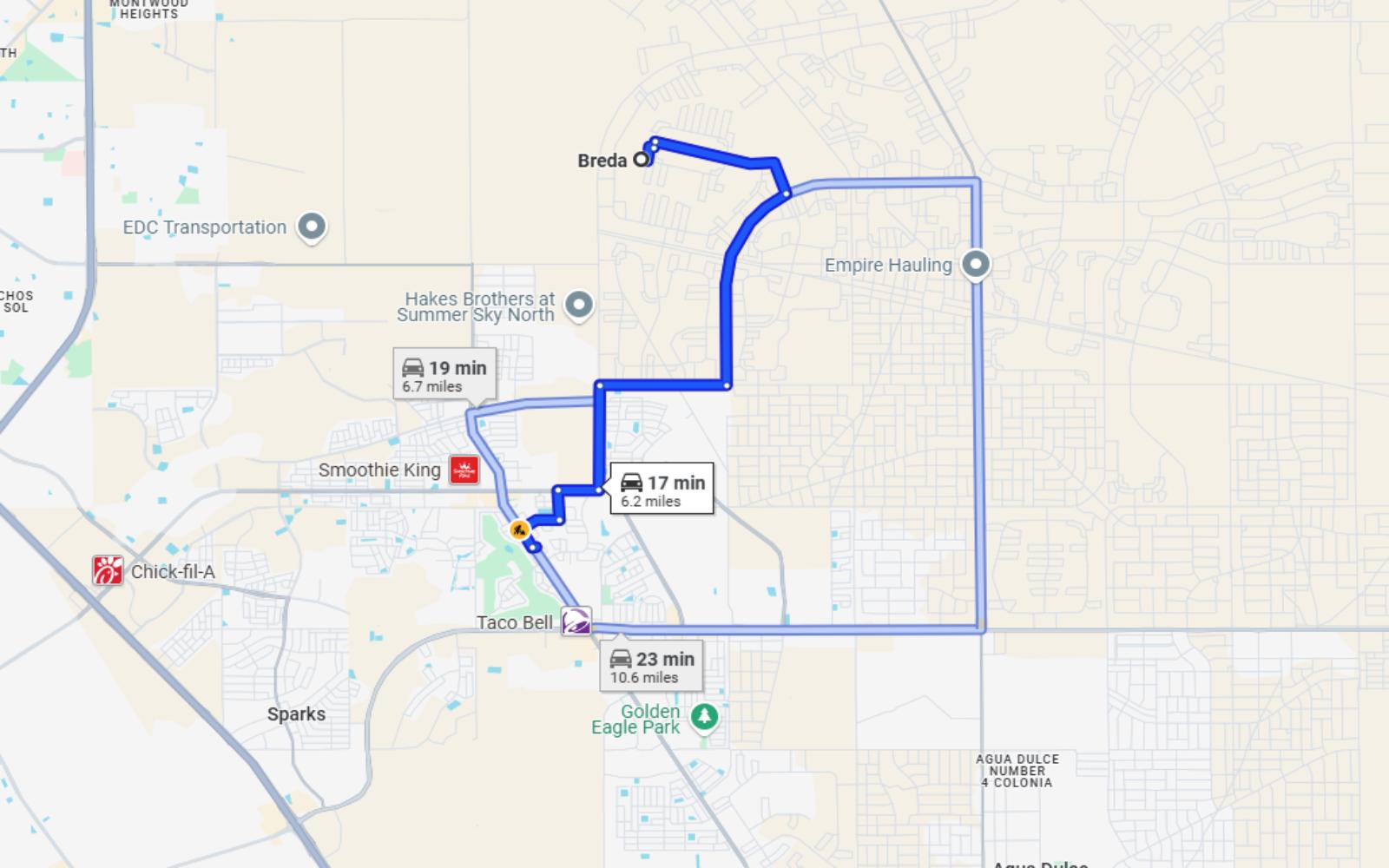1389x868 pixels.
Task: Tap the 17 min route label
Action: 662,490
